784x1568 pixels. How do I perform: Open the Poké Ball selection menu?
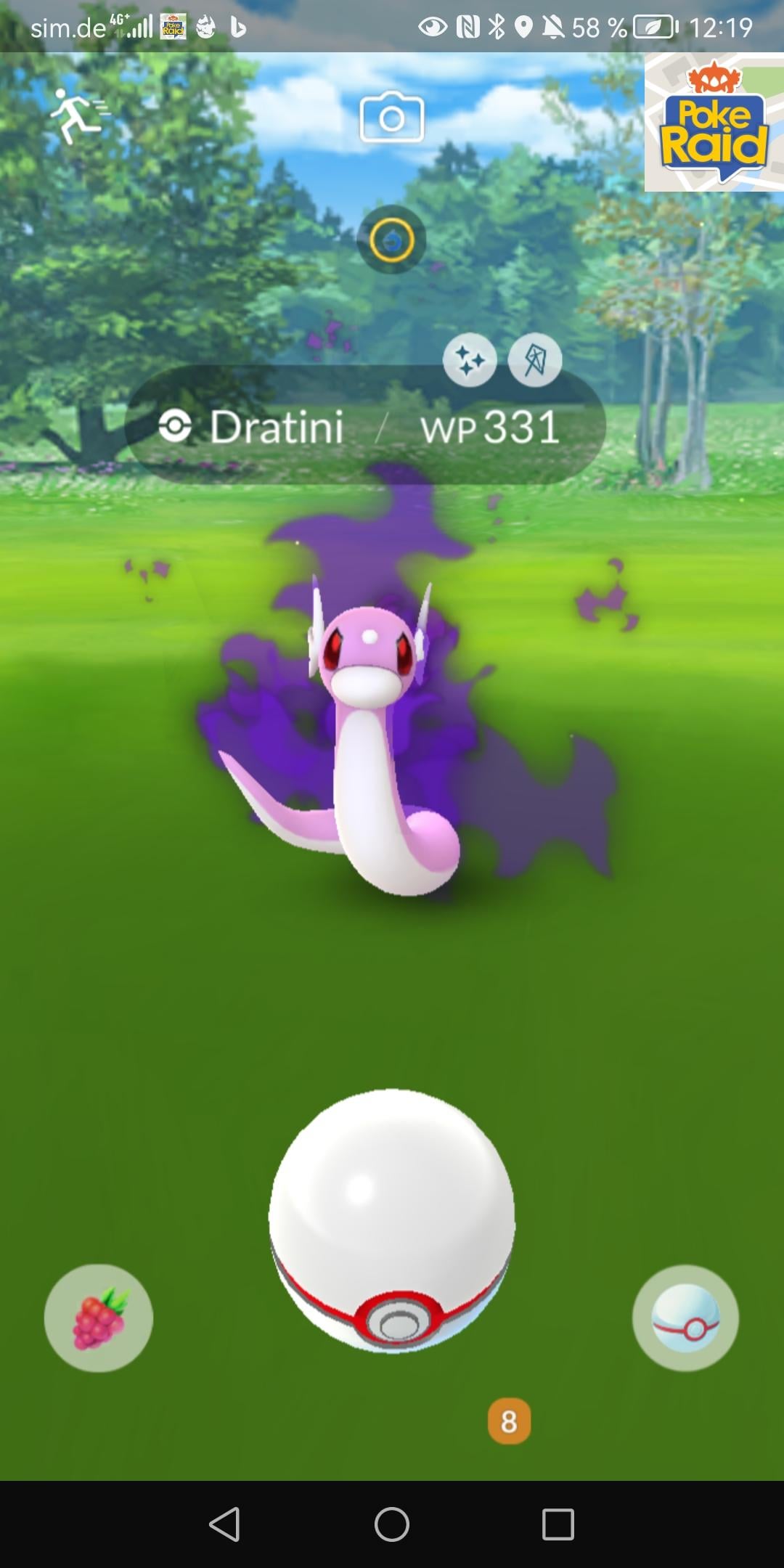[685, 1318]
